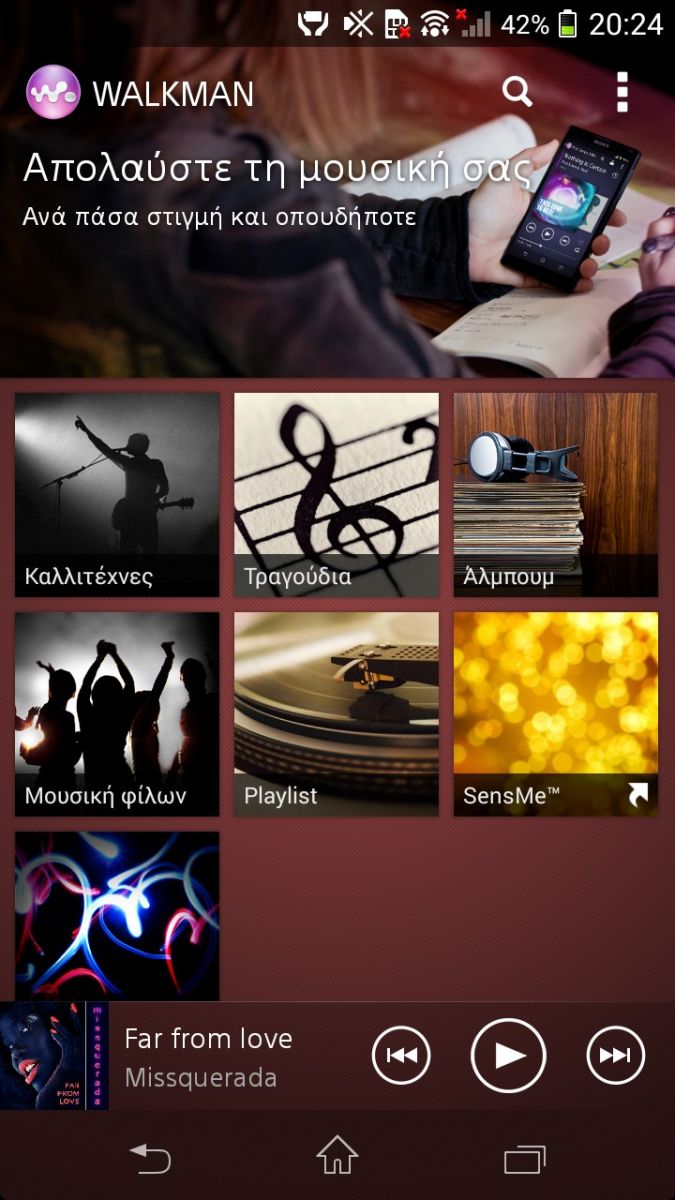
Task: Open the Καλλιτέχνες tile
Action: click(117, 495)
